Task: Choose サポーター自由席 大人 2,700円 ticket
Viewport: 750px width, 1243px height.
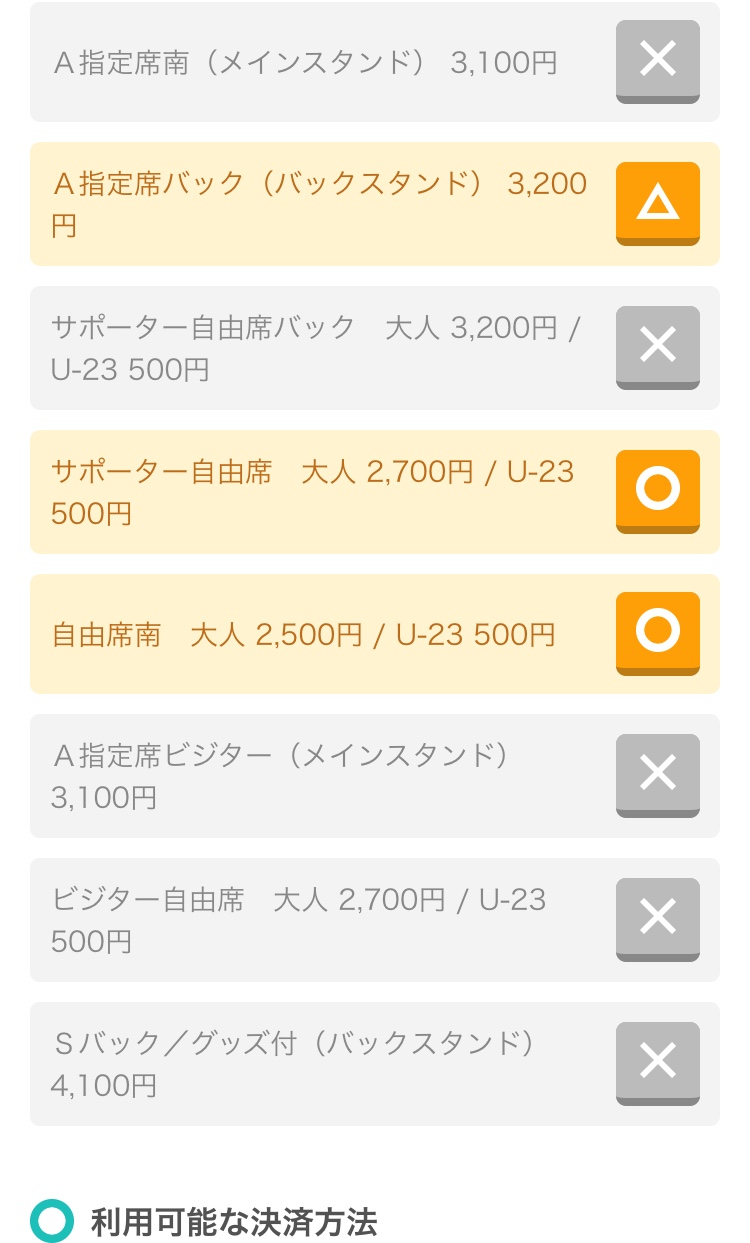Action: 657,490
